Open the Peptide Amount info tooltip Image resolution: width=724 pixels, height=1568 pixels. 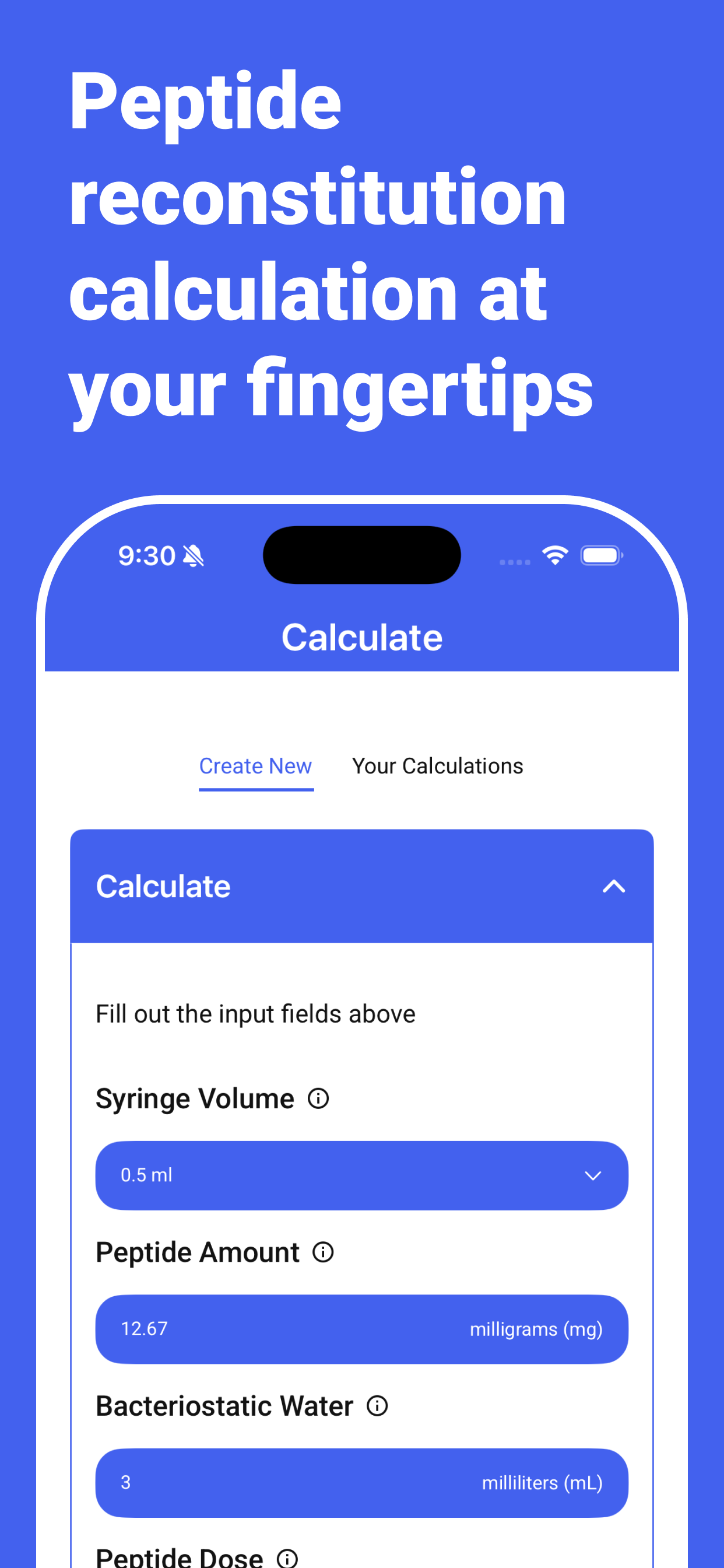pyautogui.click(x=323, y=1251)
